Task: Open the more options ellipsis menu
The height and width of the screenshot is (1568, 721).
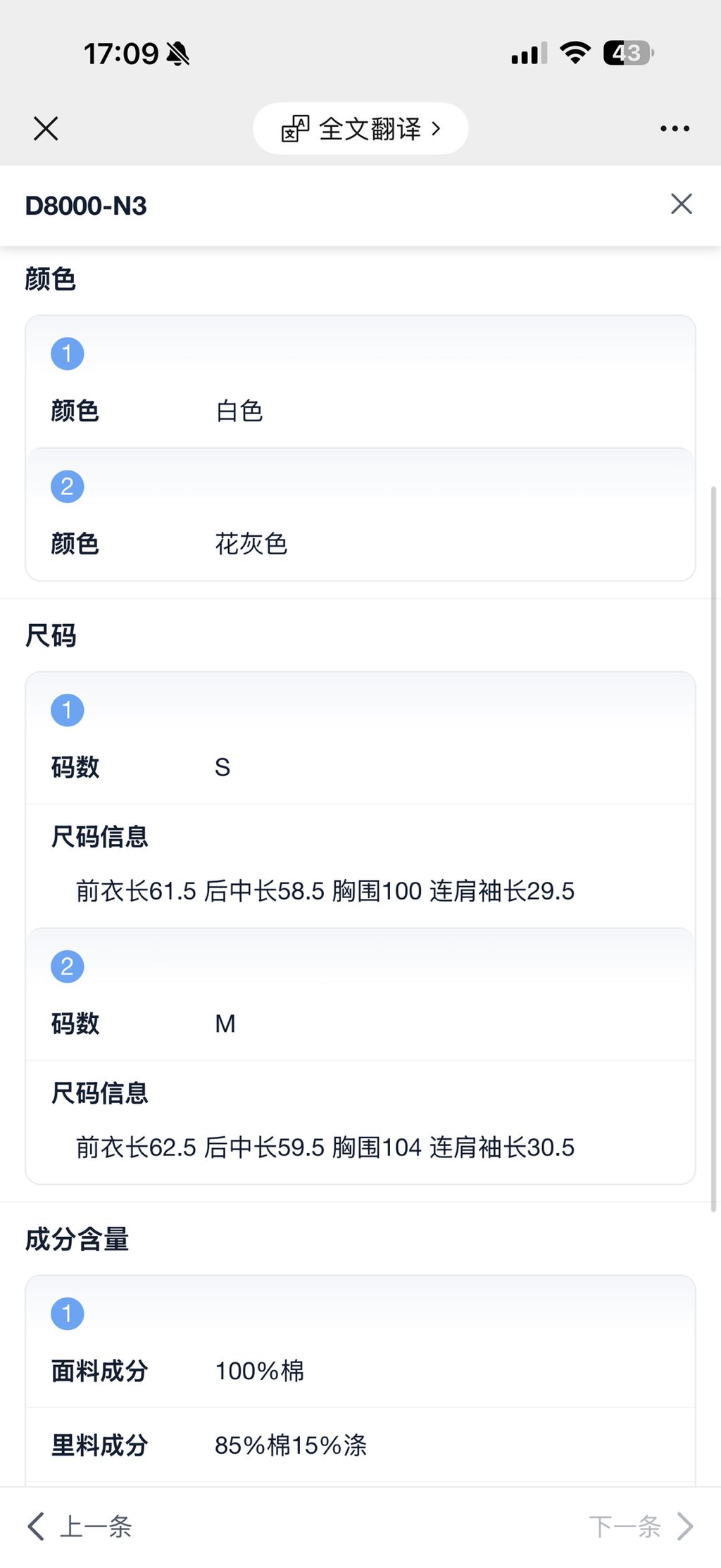Action: pyautogui.click(x=674, y=128)
